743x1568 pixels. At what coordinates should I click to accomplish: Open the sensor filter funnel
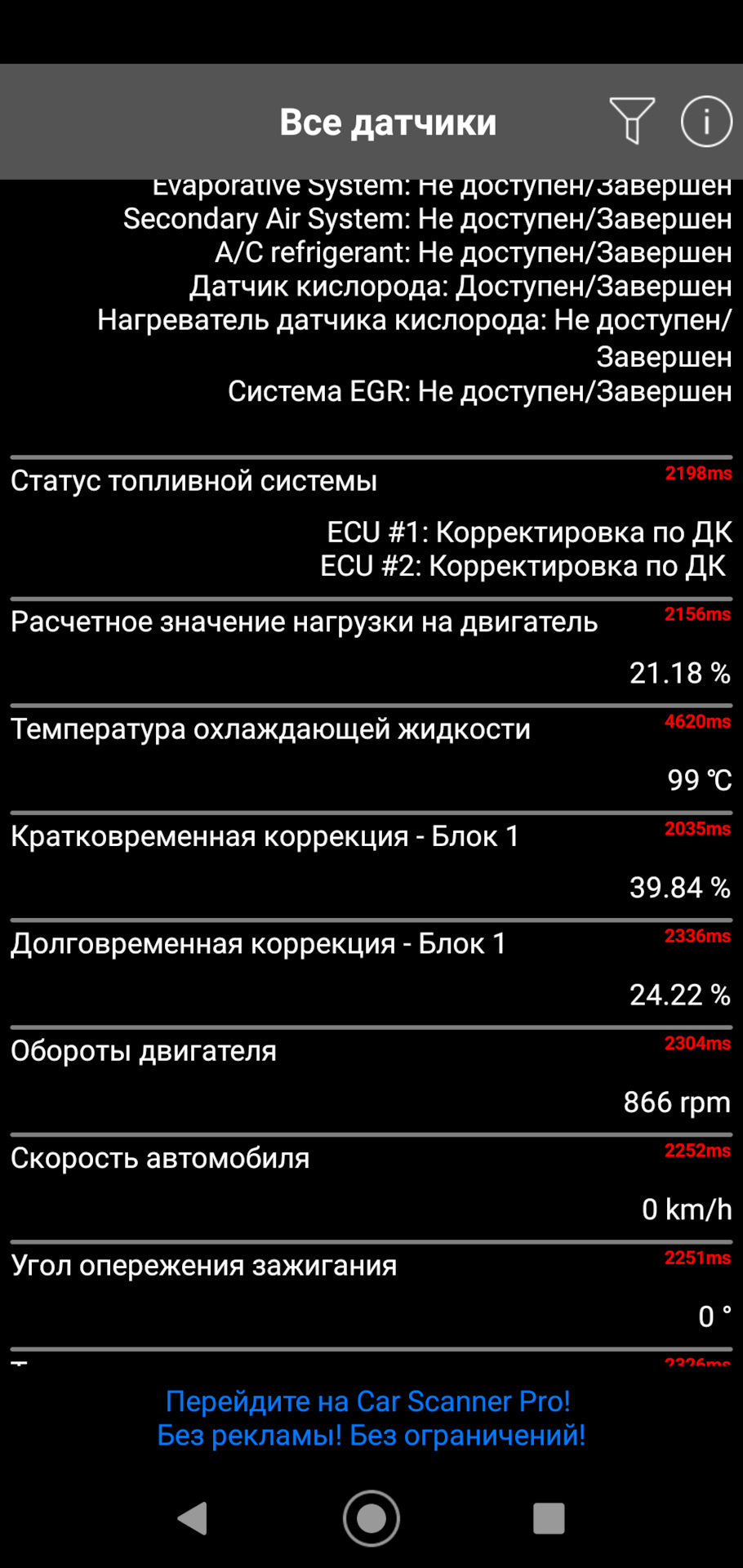pyautogui.click(x=631, y=121)
